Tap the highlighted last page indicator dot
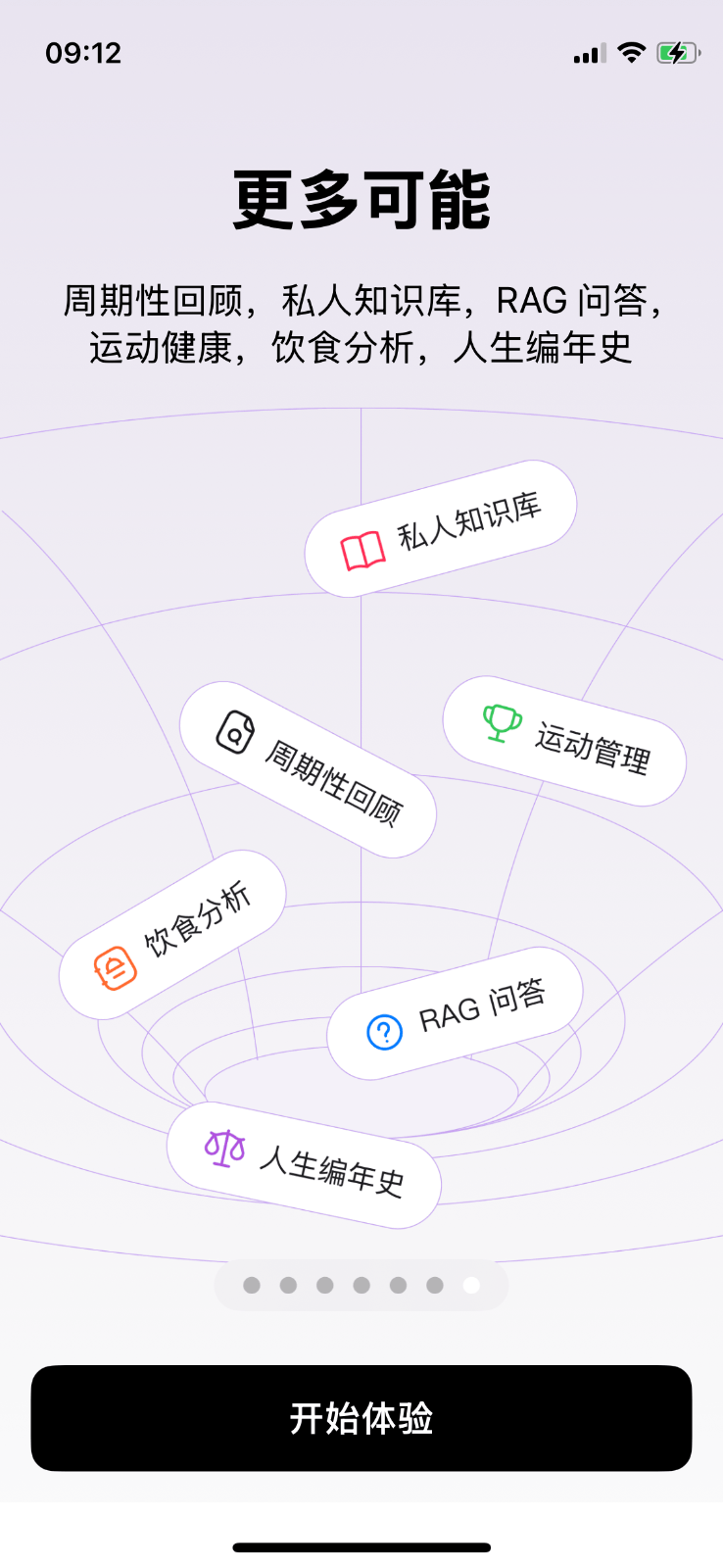Image resolution: width=723 pixels, height=1568 pixels. pos(471,1285)
